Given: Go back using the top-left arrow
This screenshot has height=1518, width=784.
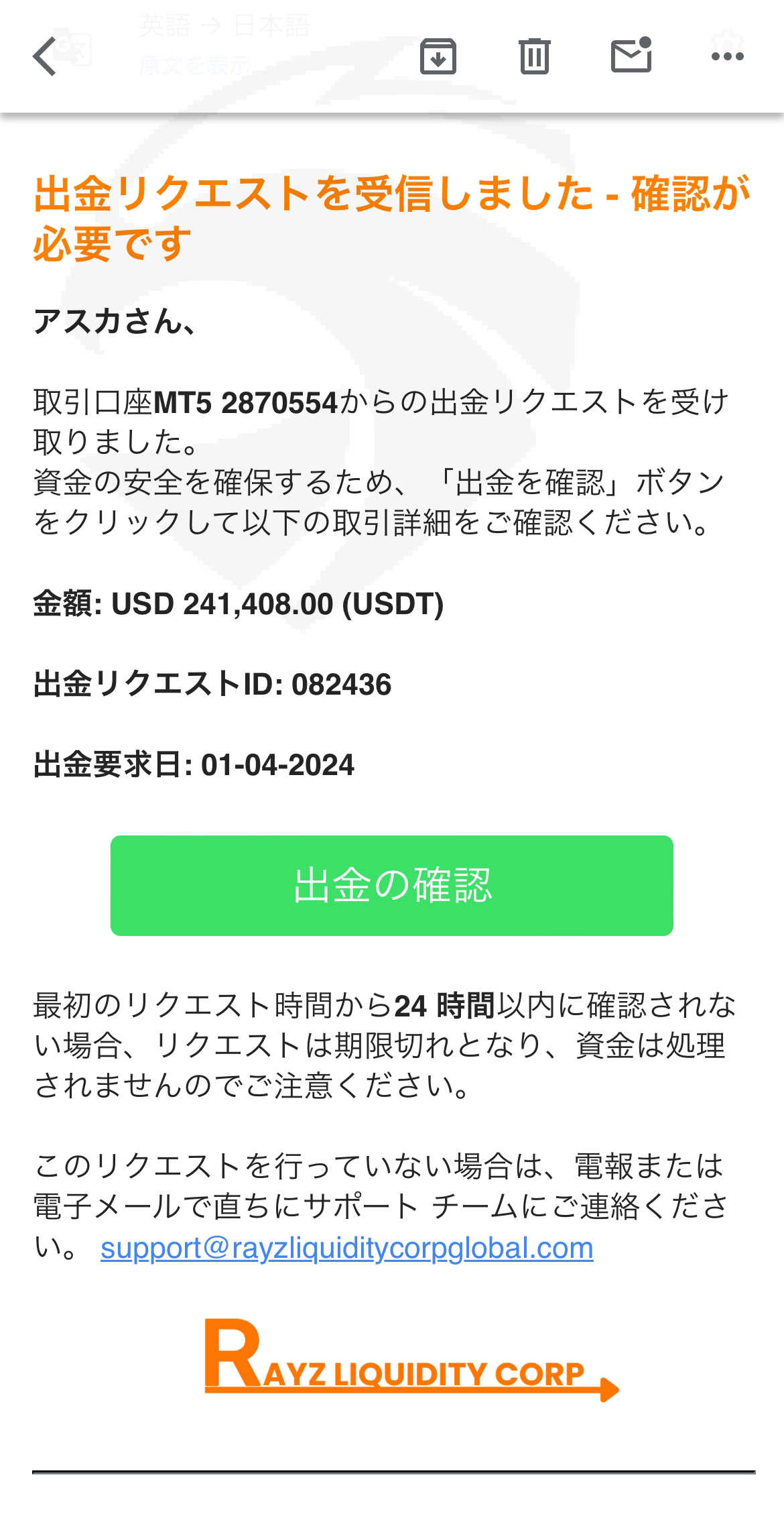Looking at the screenshot, I should [x=45, y=56].
